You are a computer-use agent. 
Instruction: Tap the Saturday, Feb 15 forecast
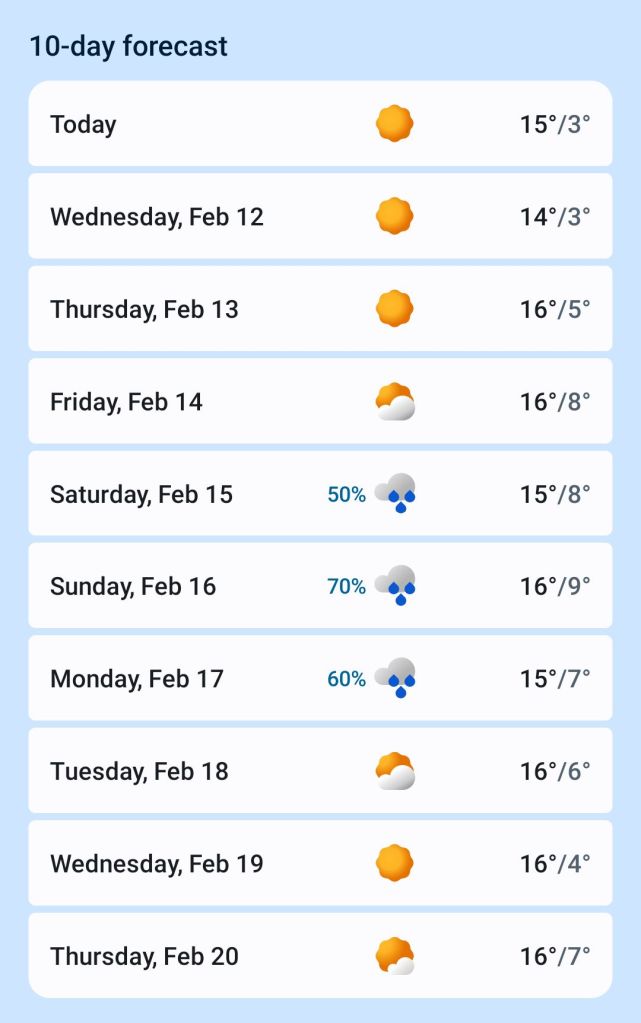[x=320, y=494]
